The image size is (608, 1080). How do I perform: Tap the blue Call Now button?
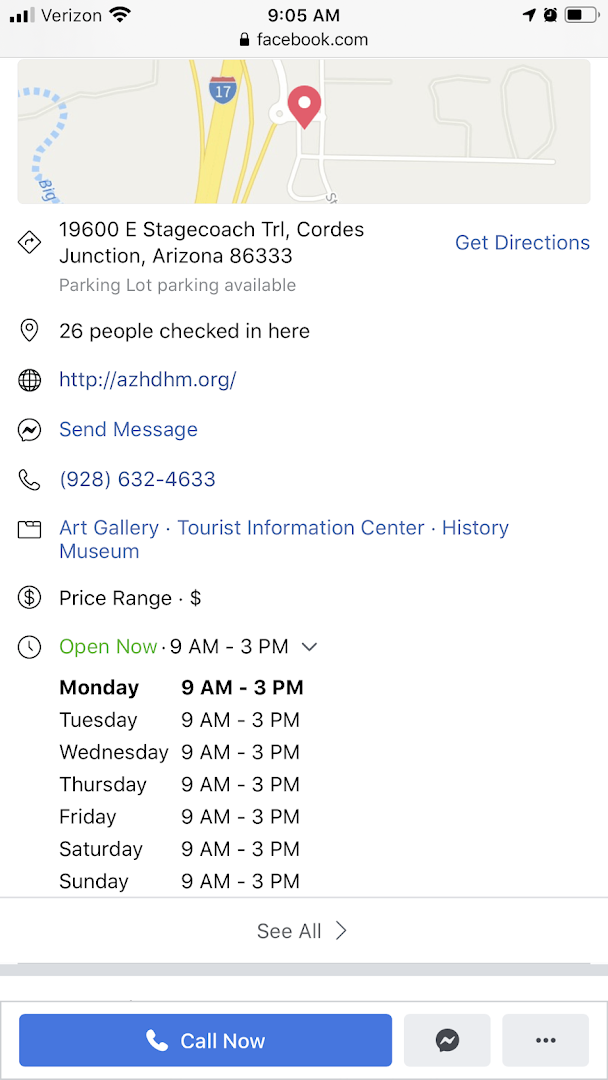pyautogui.click(x=205, y=1040)
